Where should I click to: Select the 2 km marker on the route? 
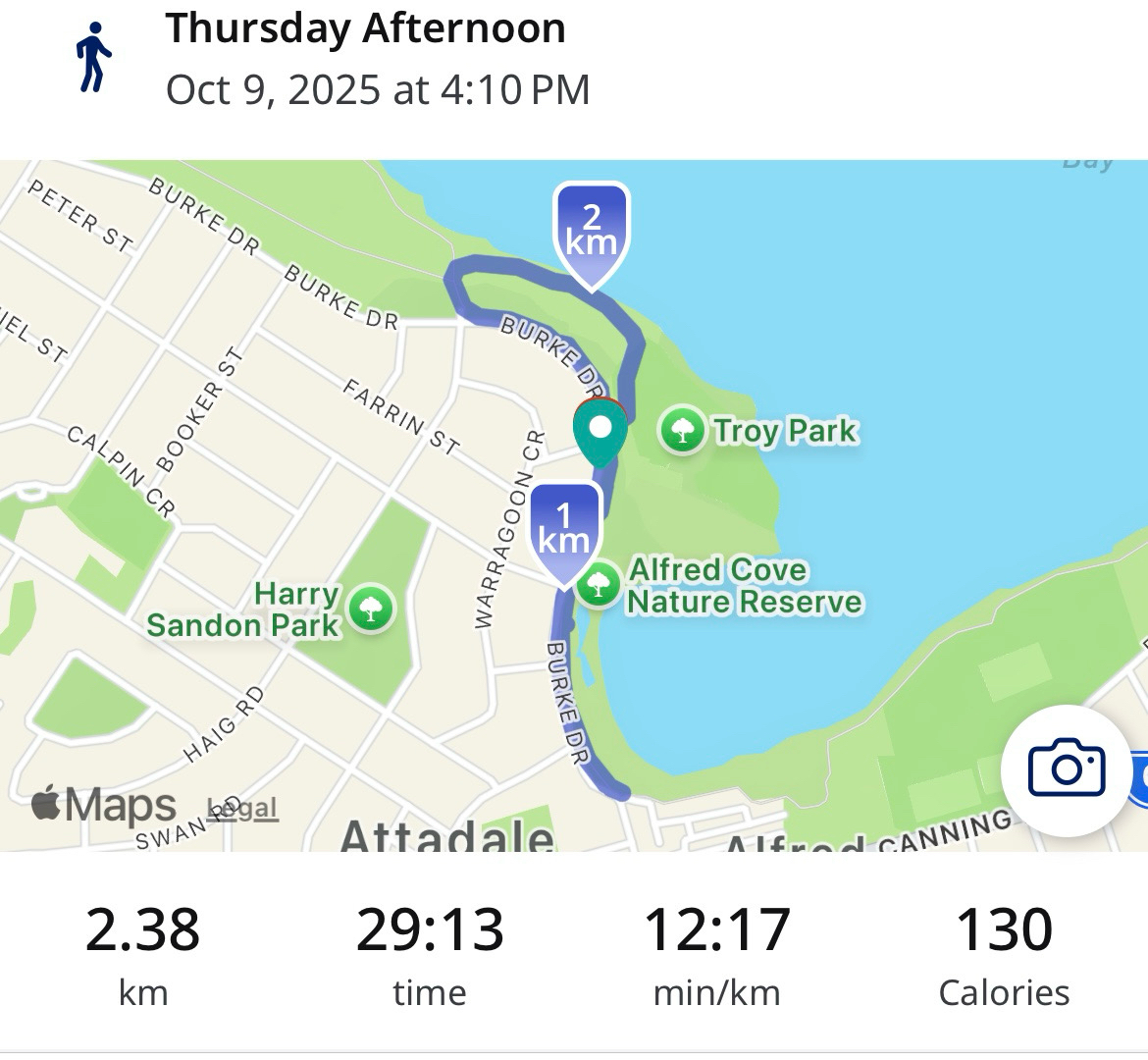[x=592, y=232]
